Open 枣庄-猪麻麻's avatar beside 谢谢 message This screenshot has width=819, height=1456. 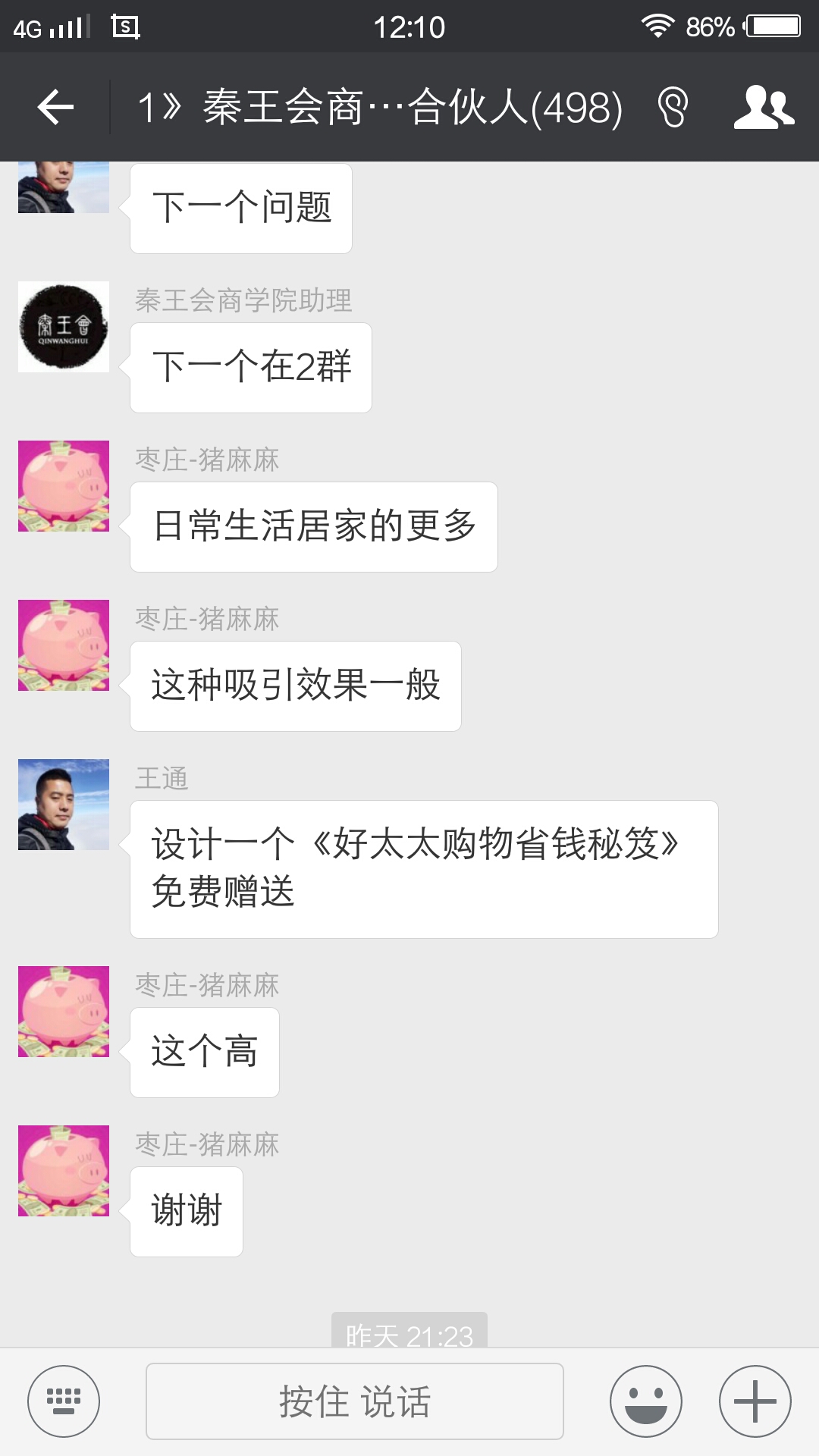[64, 1171]
